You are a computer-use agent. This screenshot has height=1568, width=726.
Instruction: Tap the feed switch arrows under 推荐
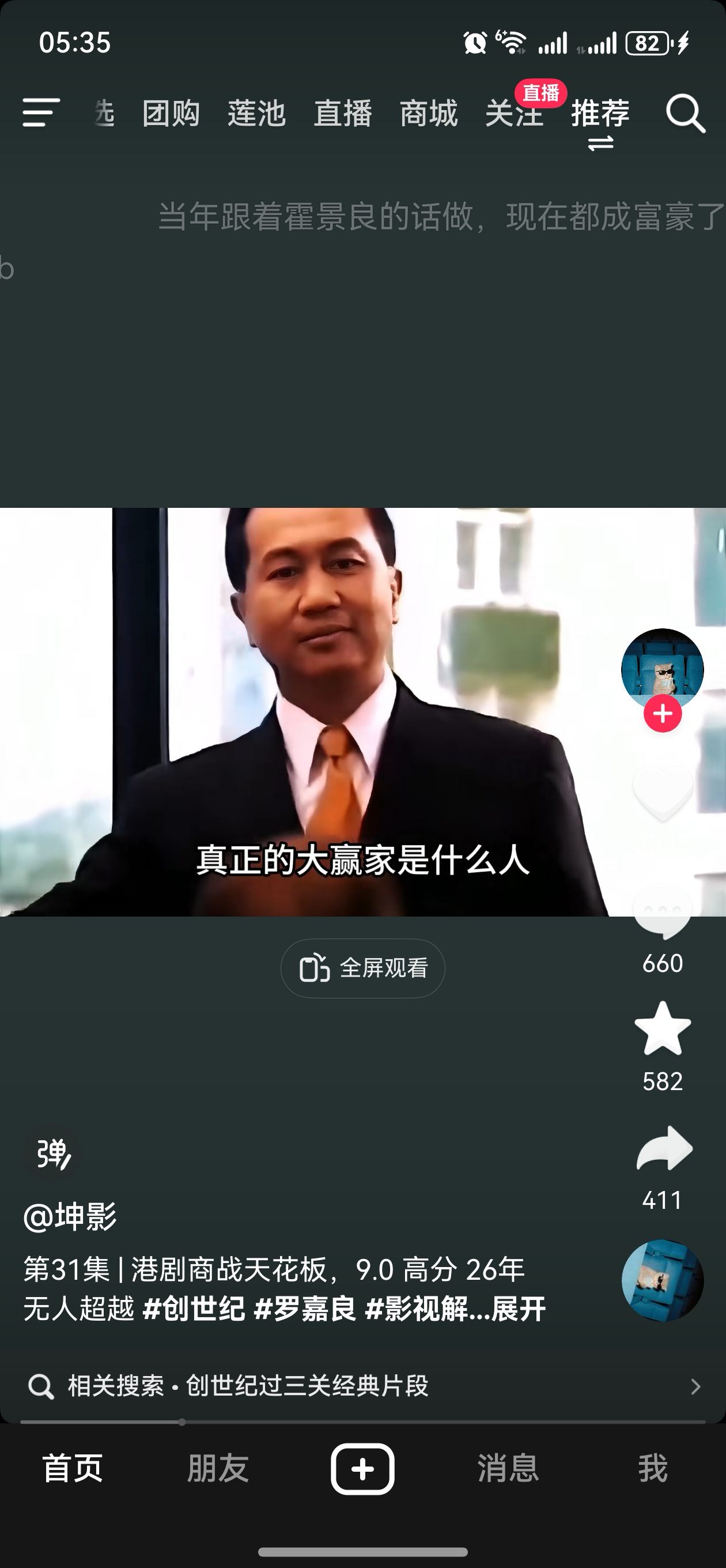(600, 142)
